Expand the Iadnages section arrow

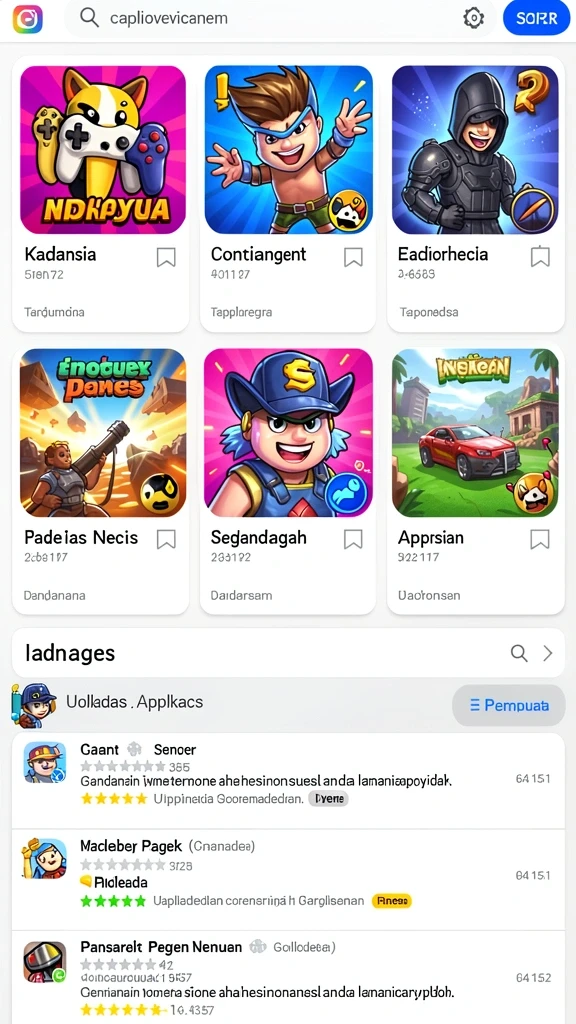click(x=548, y=653)
